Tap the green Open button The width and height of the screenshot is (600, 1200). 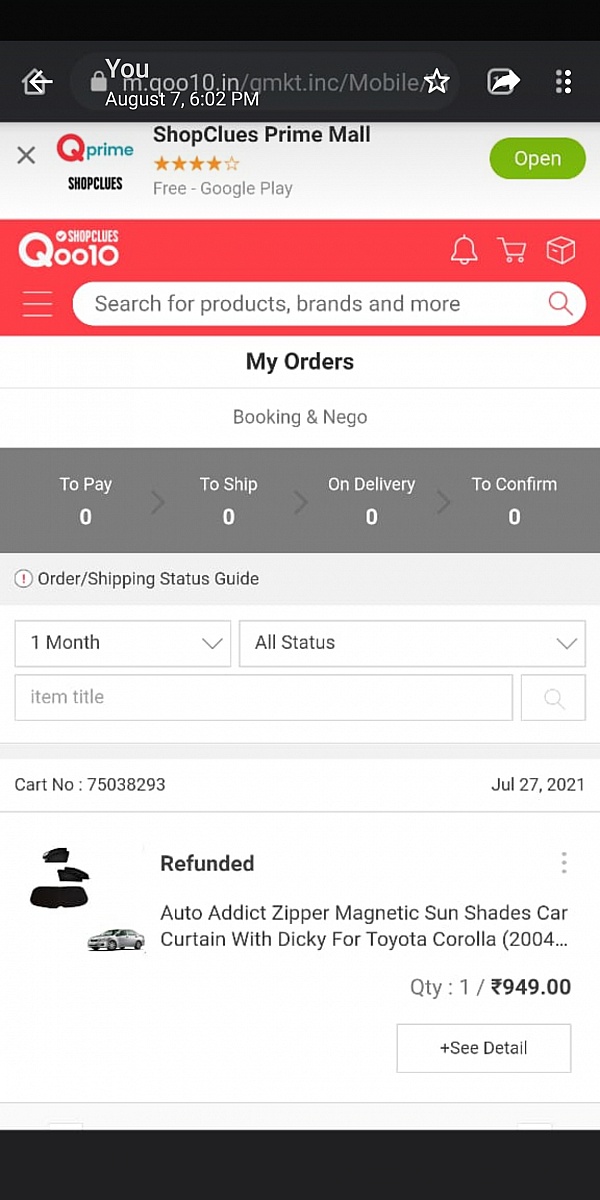pos(537,159)
